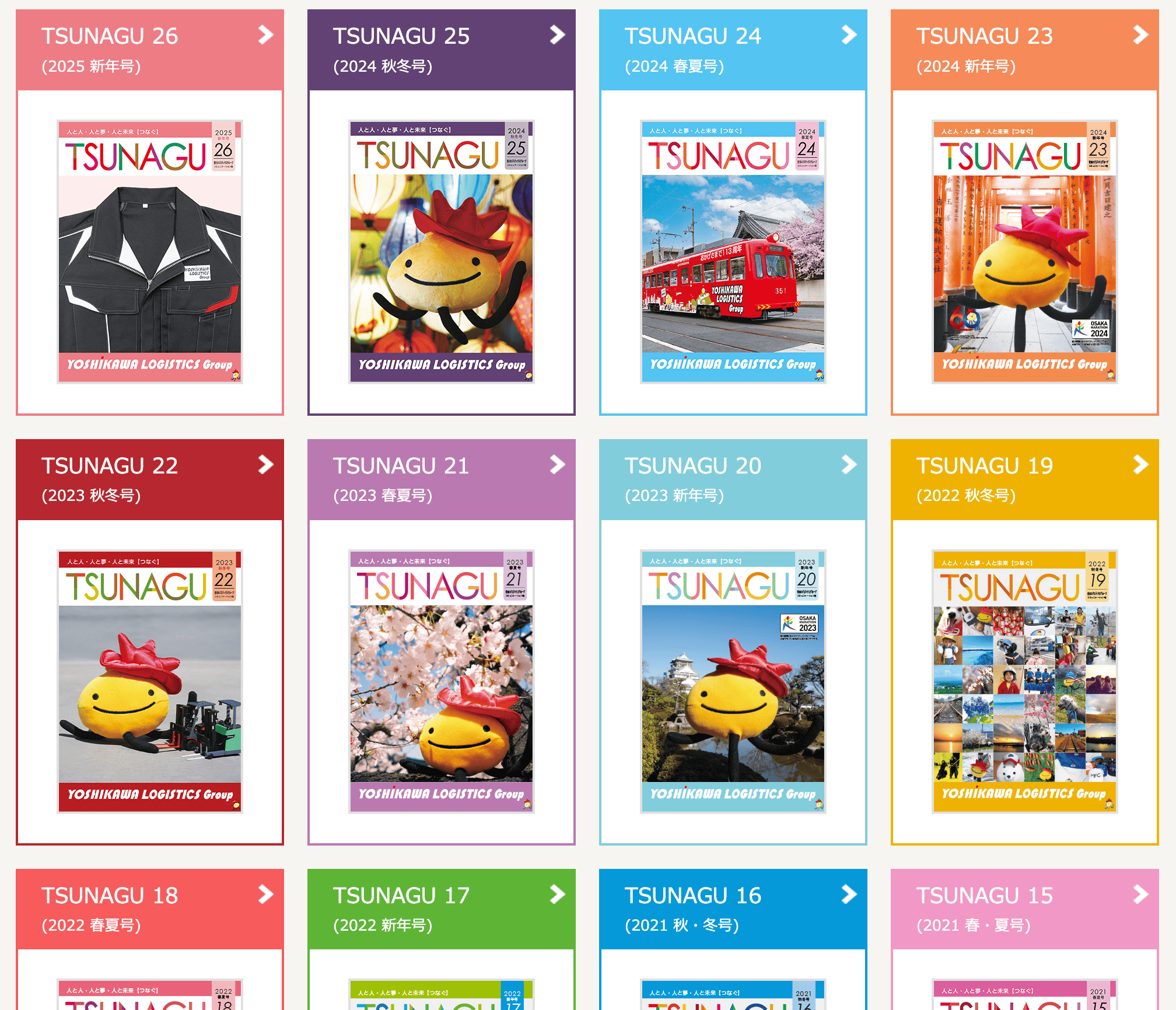Tap the TSUNAGU 21 (2023 春夏号) card
This screenshot has width=1176, height=1010.
442,479
